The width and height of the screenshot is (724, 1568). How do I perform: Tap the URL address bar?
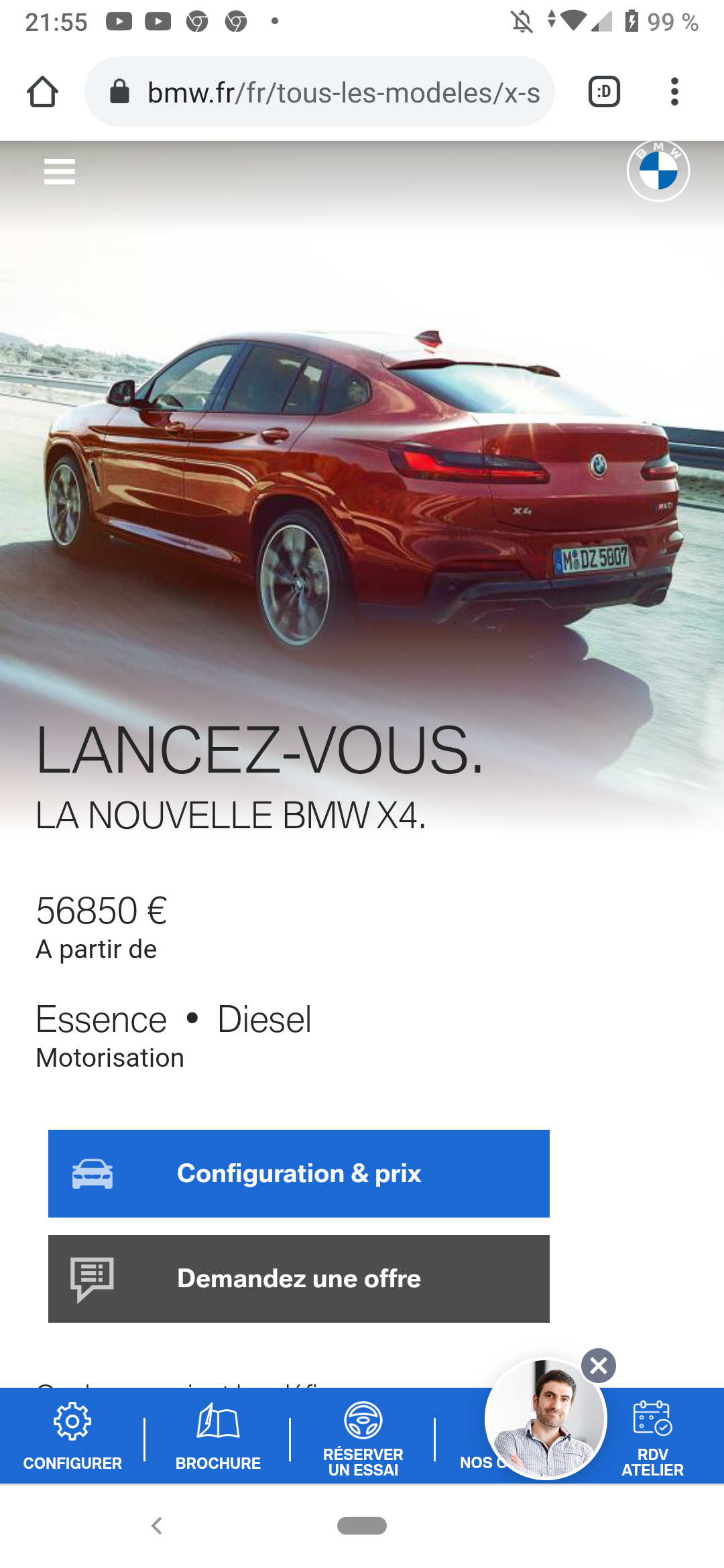coord(320,92)
